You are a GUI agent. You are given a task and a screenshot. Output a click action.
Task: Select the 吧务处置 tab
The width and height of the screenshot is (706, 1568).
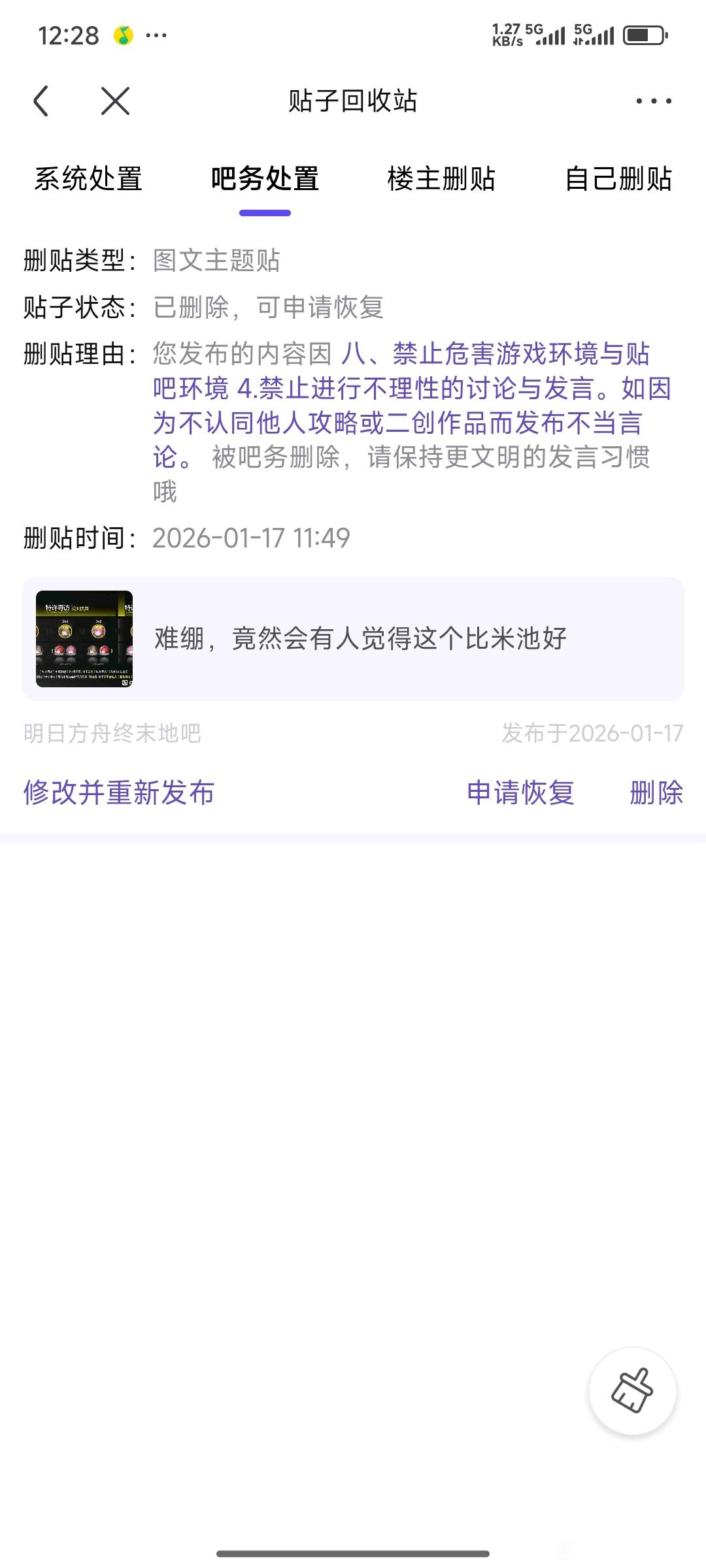pyautogui.click(x=265, y=179)
